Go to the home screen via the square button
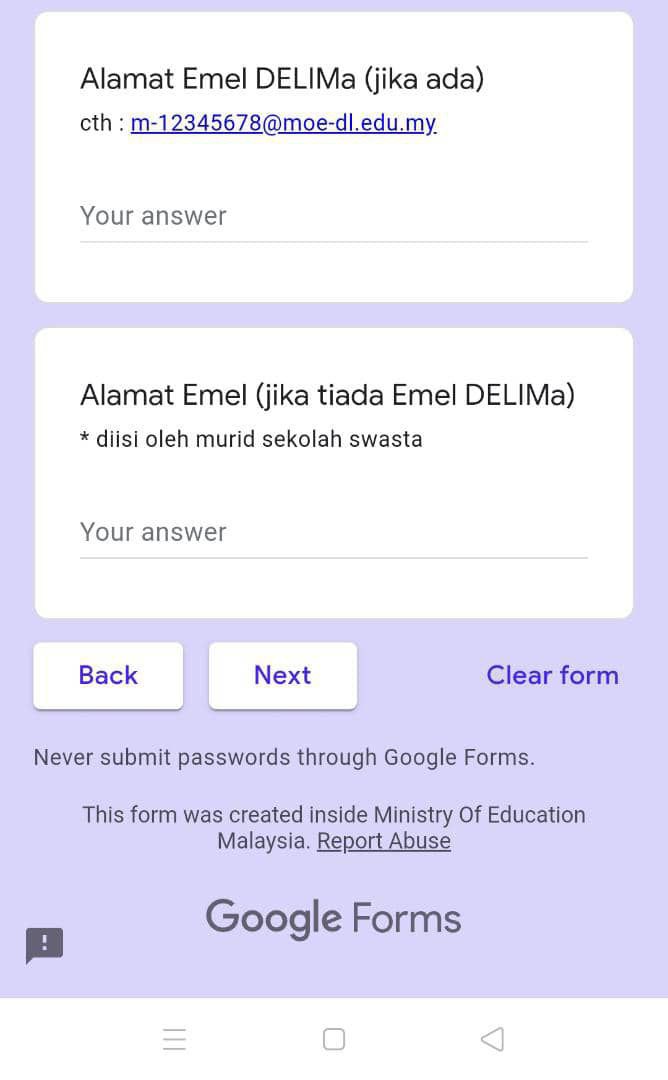Image resolution: width=668 pixels, height=1080 pixels. click(334, 1040)
